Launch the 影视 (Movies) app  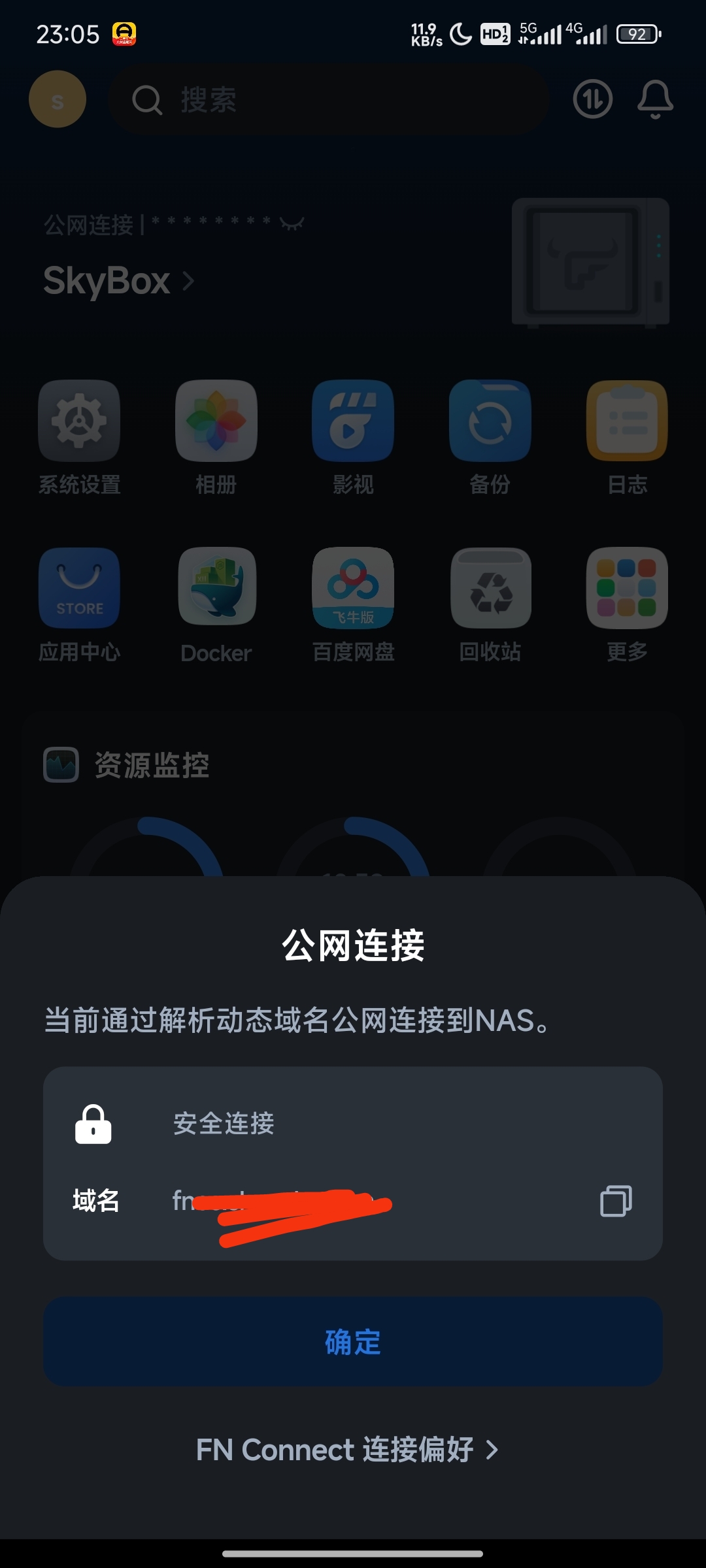click(353, 421)
